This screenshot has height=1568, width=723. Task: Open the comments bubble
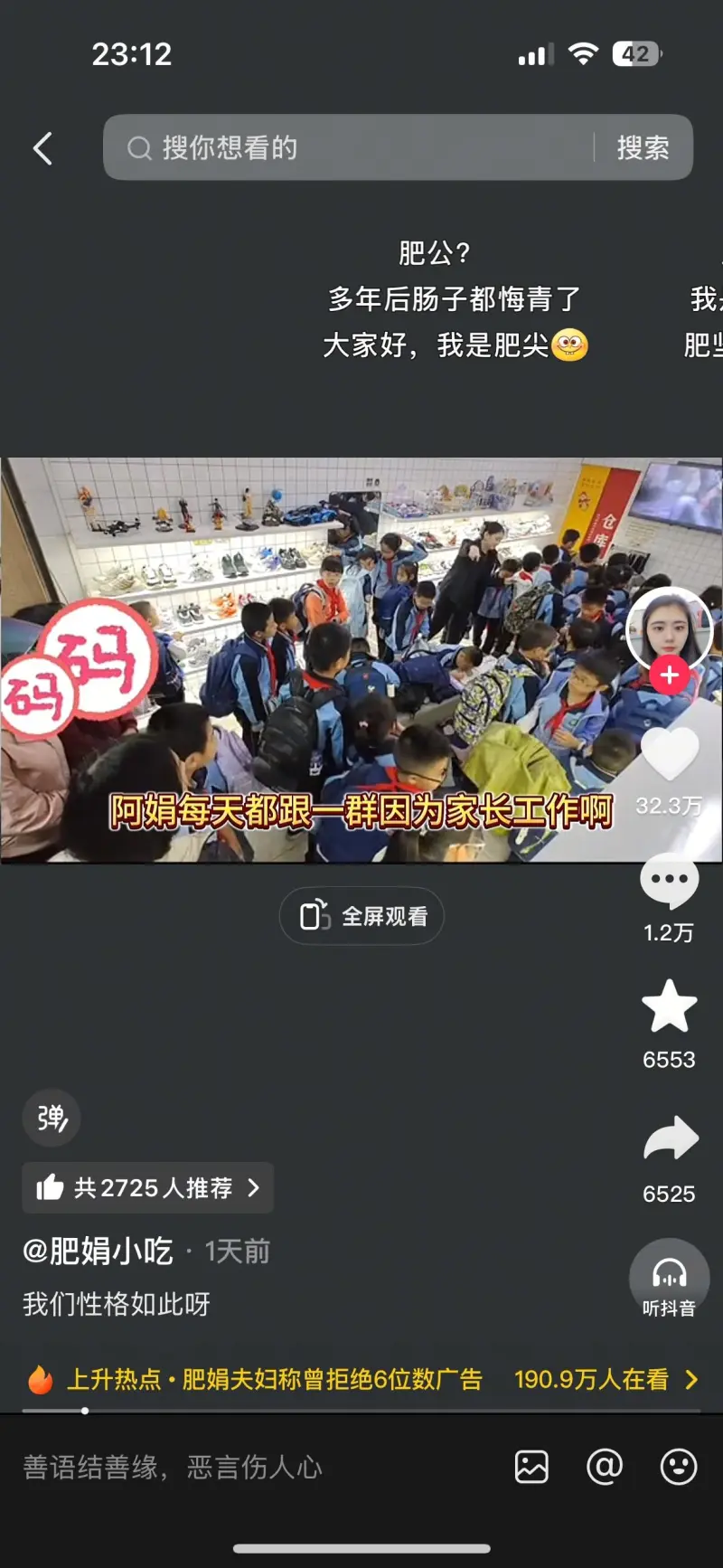click(x=669, y=881)
